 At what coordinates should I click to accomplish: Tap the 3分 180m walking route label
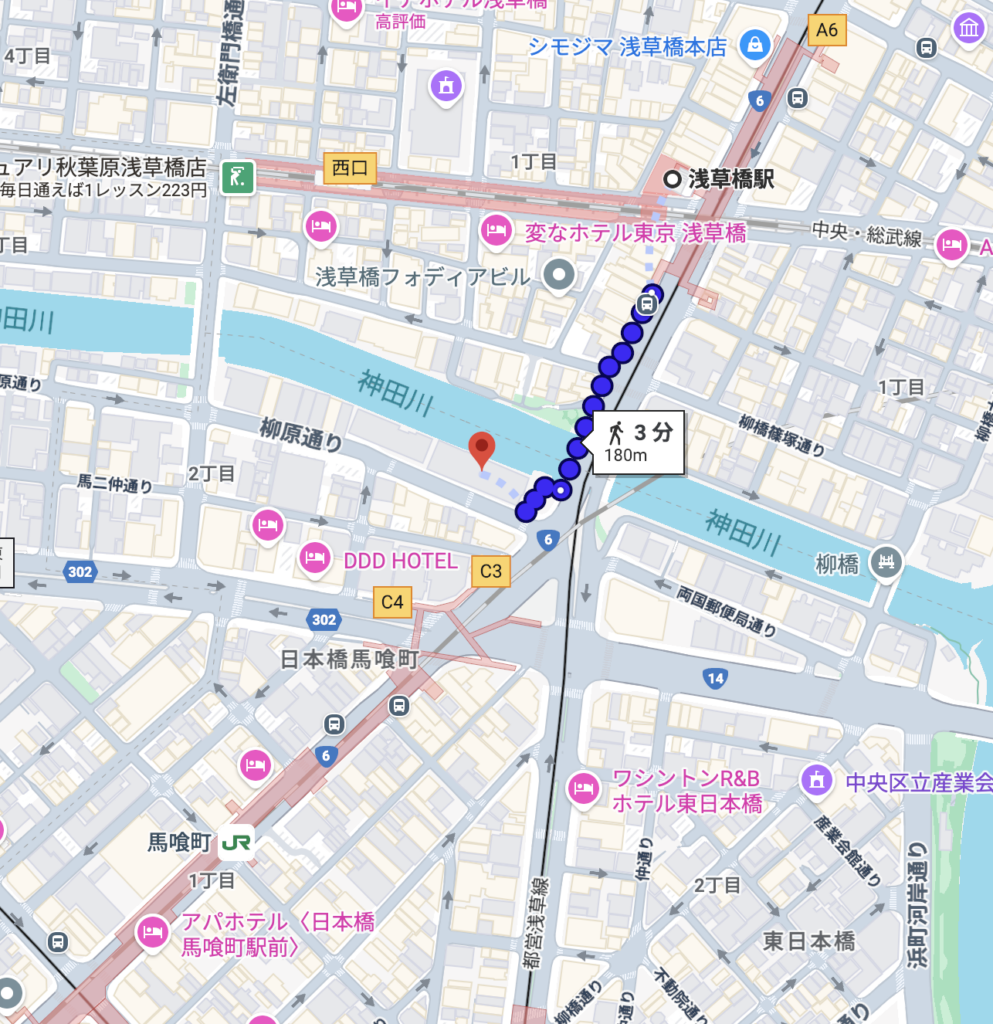click(x=640, y=442)
